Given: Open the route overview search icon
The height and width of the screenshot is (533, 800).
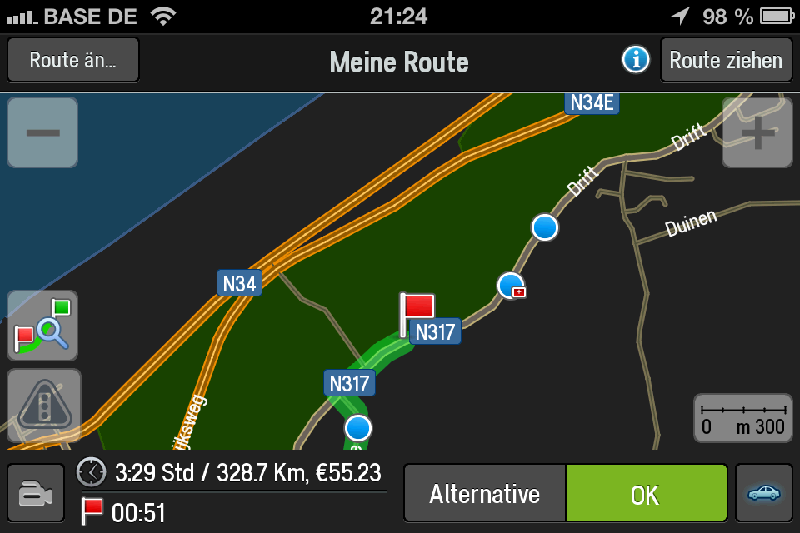Looking at the screenshot, I should click(x=43, y=327).
